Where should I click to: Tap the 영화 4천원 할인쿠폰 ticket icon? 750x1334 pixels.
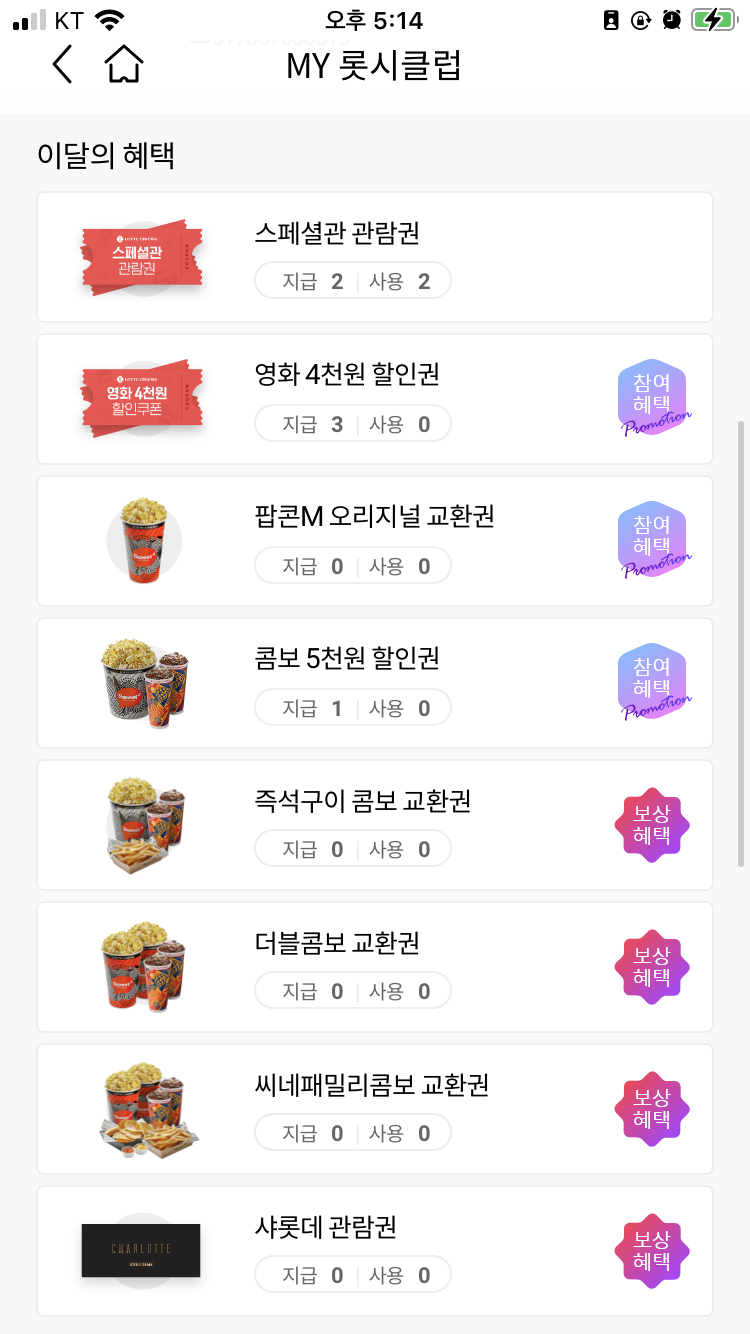pos(143,399)
